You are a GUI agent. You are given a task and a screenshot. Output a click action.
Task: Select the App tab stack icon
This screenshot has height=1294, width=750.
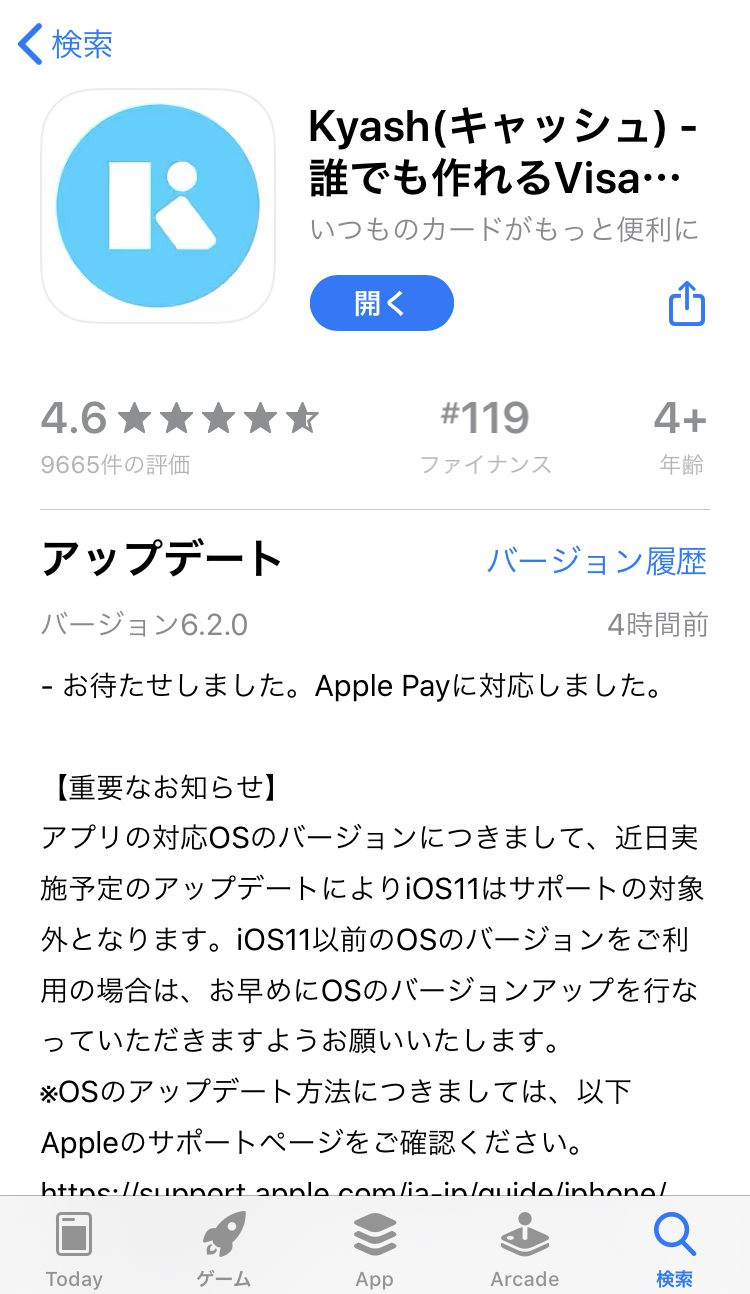(x=374, y=1235)
